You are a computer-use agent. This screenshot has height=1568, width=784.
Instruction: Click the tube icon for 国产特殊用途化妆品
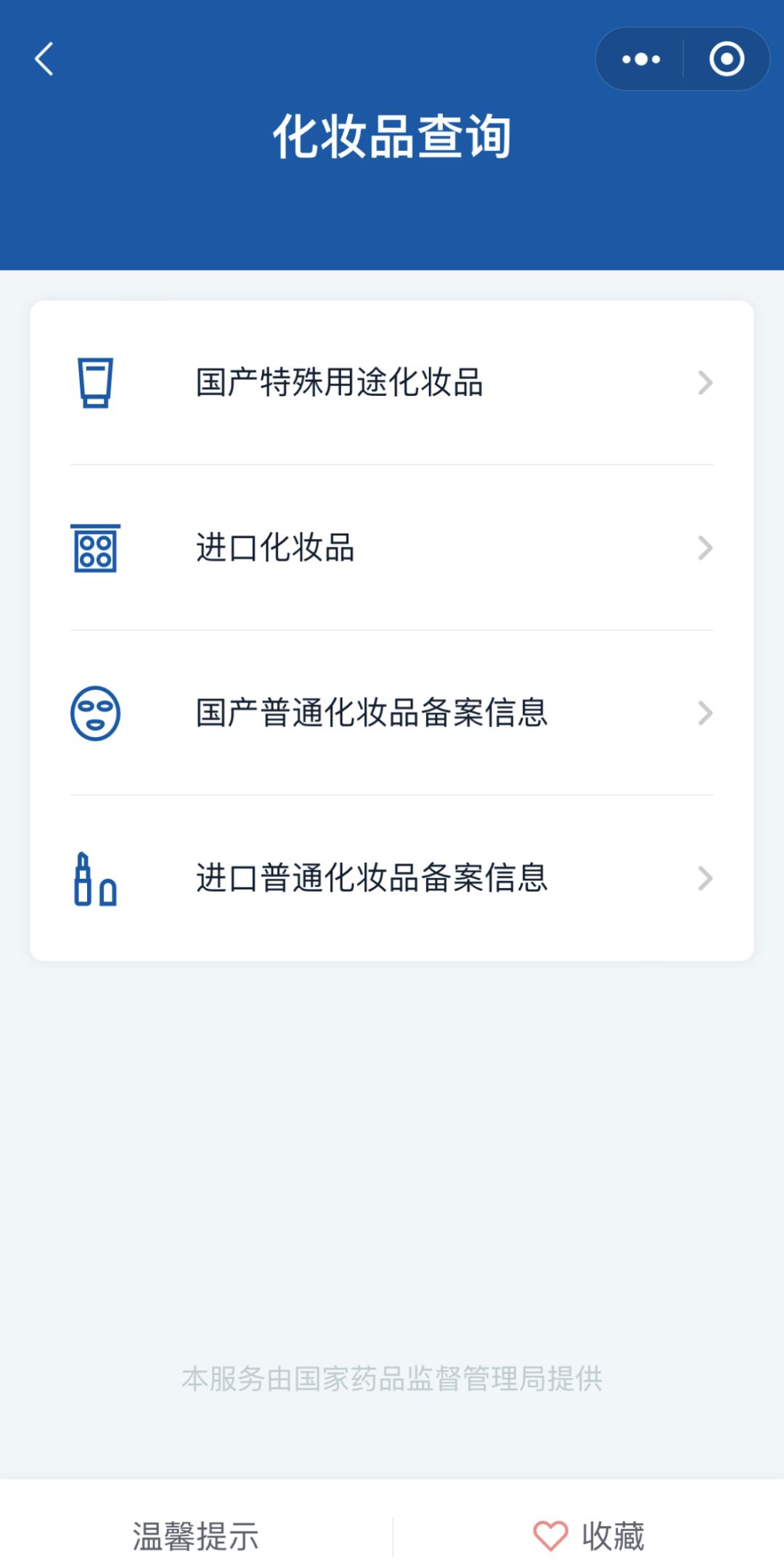click(x=97, y=385)
